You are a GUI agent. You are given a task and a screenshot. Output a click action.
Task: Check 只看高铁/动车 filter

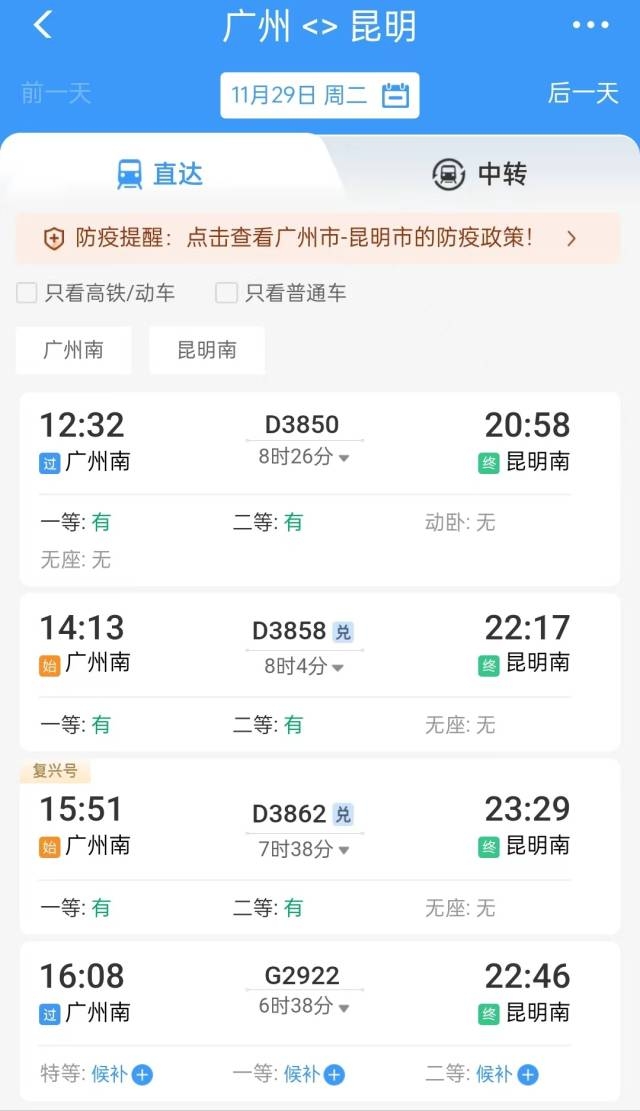click(x=96, y=293)
